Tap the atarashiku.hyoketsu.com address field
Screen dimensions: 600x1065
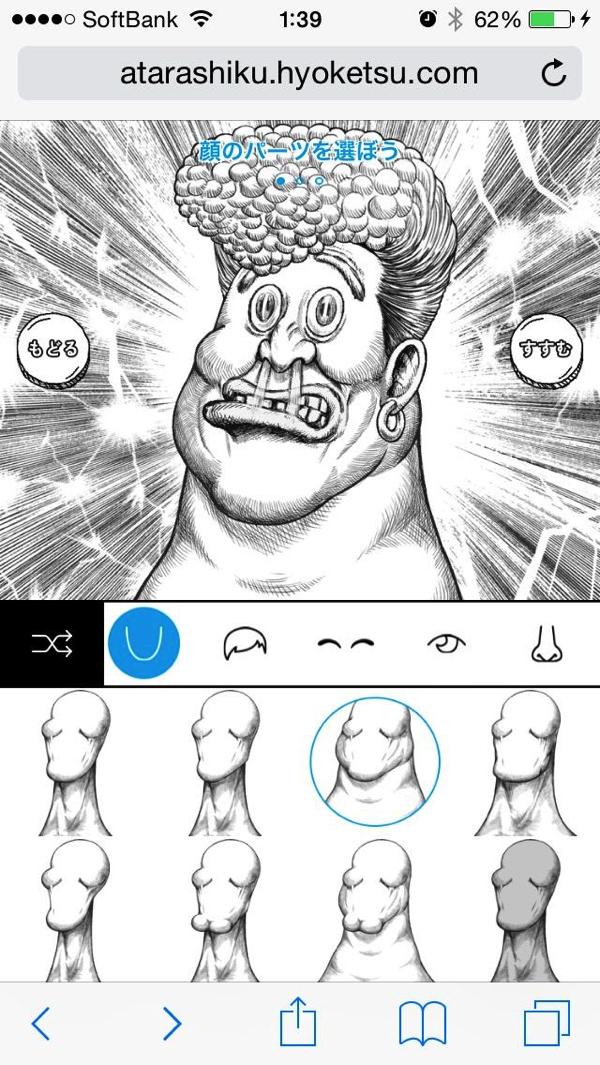tap(300, 73)
